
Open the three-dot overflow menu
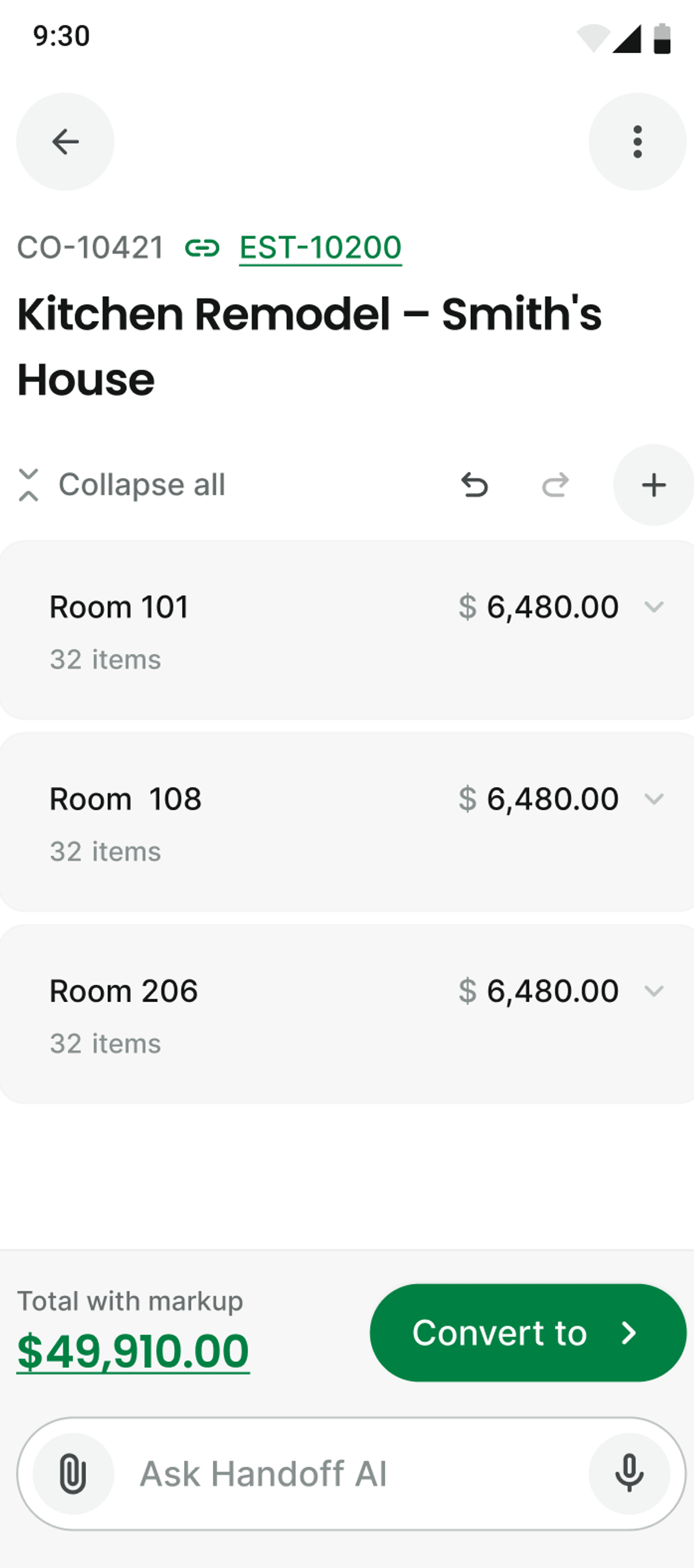point(637,142)
